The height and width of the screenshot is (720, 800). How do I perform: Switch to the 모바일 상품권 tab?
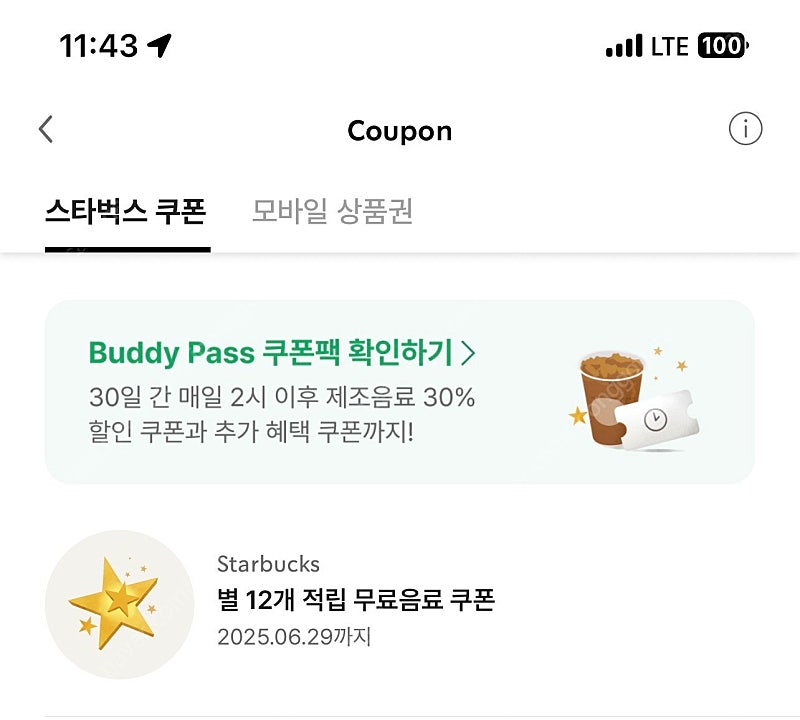pos(332,212)
